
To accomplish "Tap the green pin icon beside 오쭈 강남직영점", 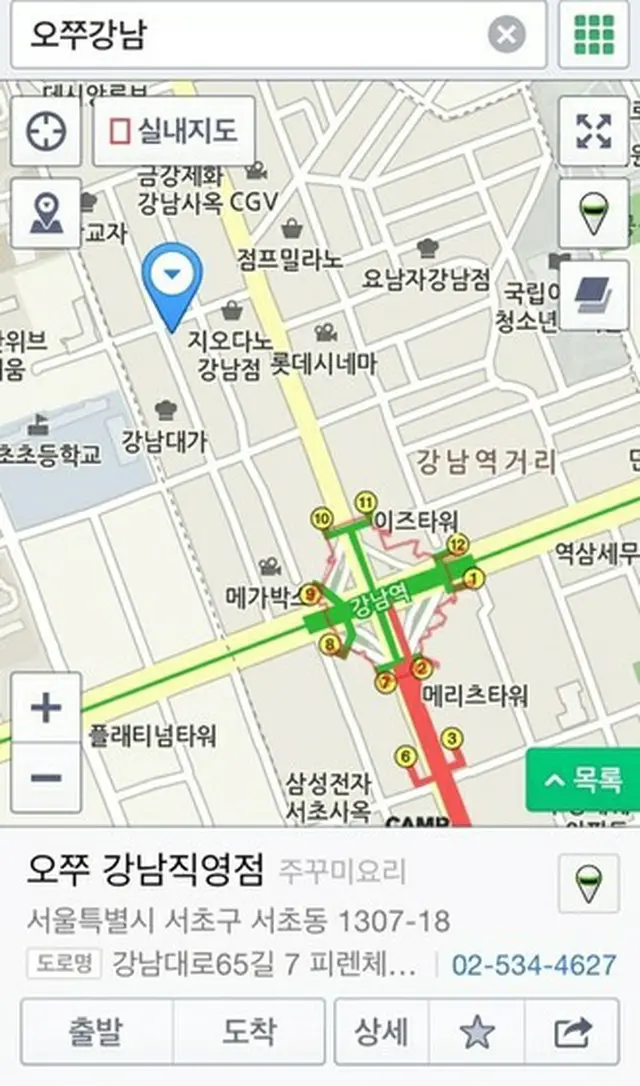I will click(x=588, y=883).
